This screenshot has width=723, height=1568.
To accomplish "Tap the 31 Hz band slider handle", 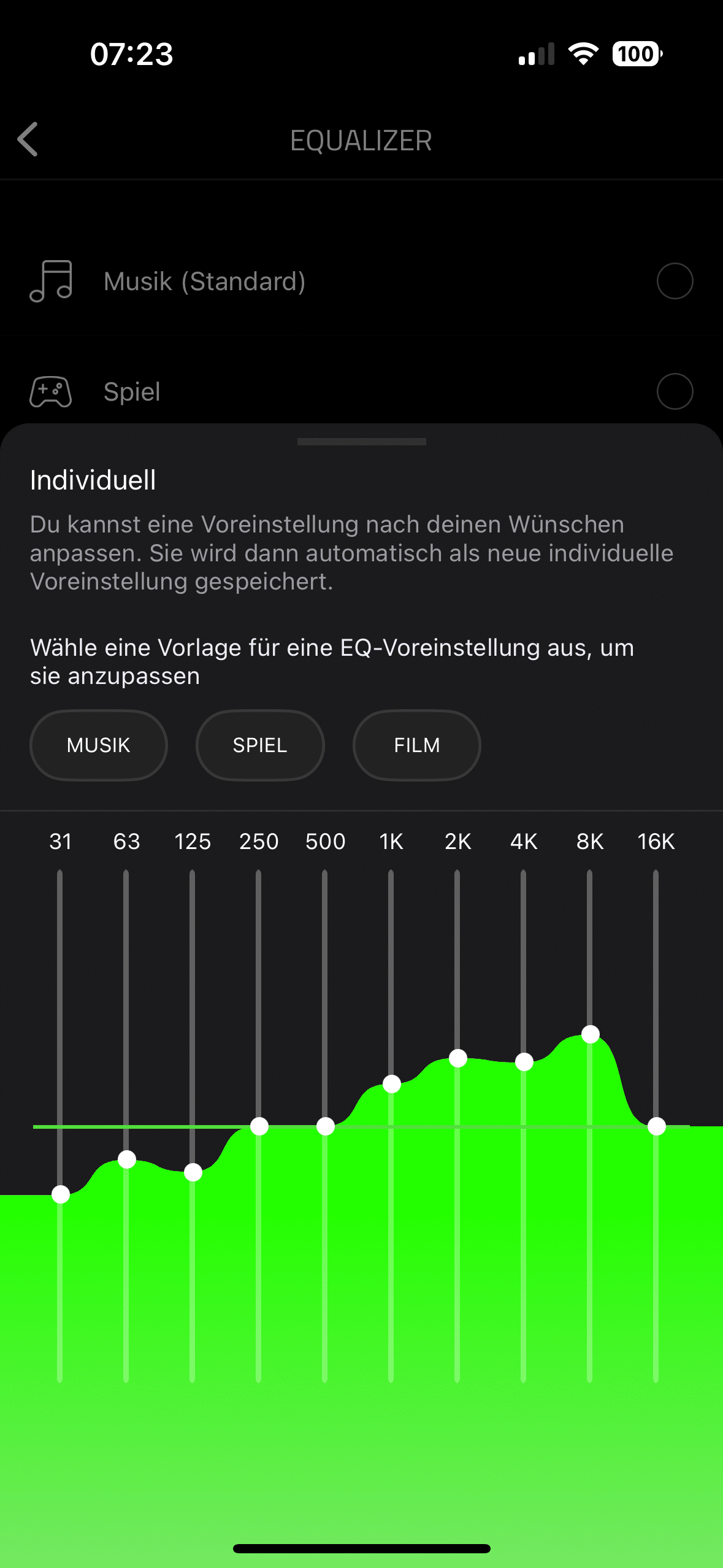I will pyautogui.click(x=61, y=1194).
